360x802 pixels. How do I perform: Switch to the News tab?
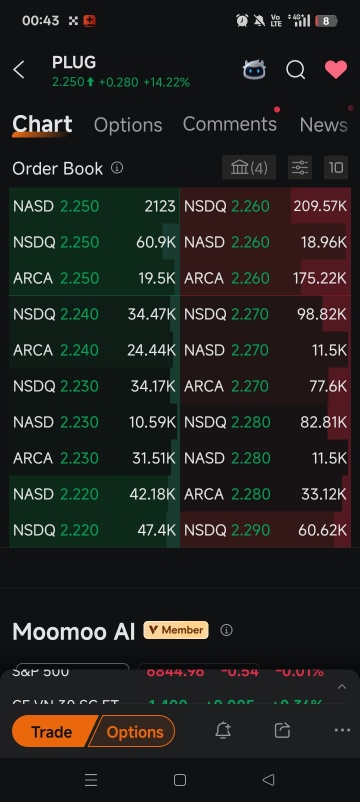coord(323,125)
